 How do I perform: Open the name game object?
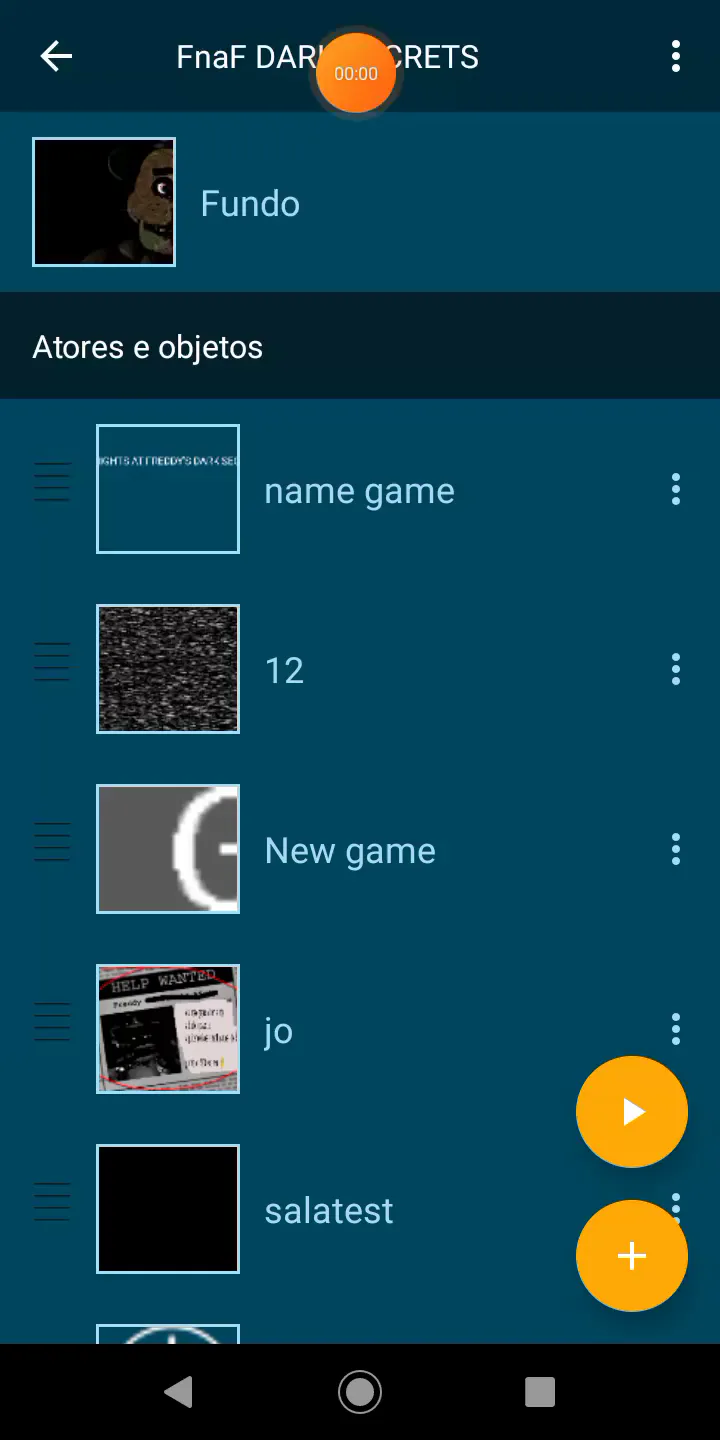[359, 490]
